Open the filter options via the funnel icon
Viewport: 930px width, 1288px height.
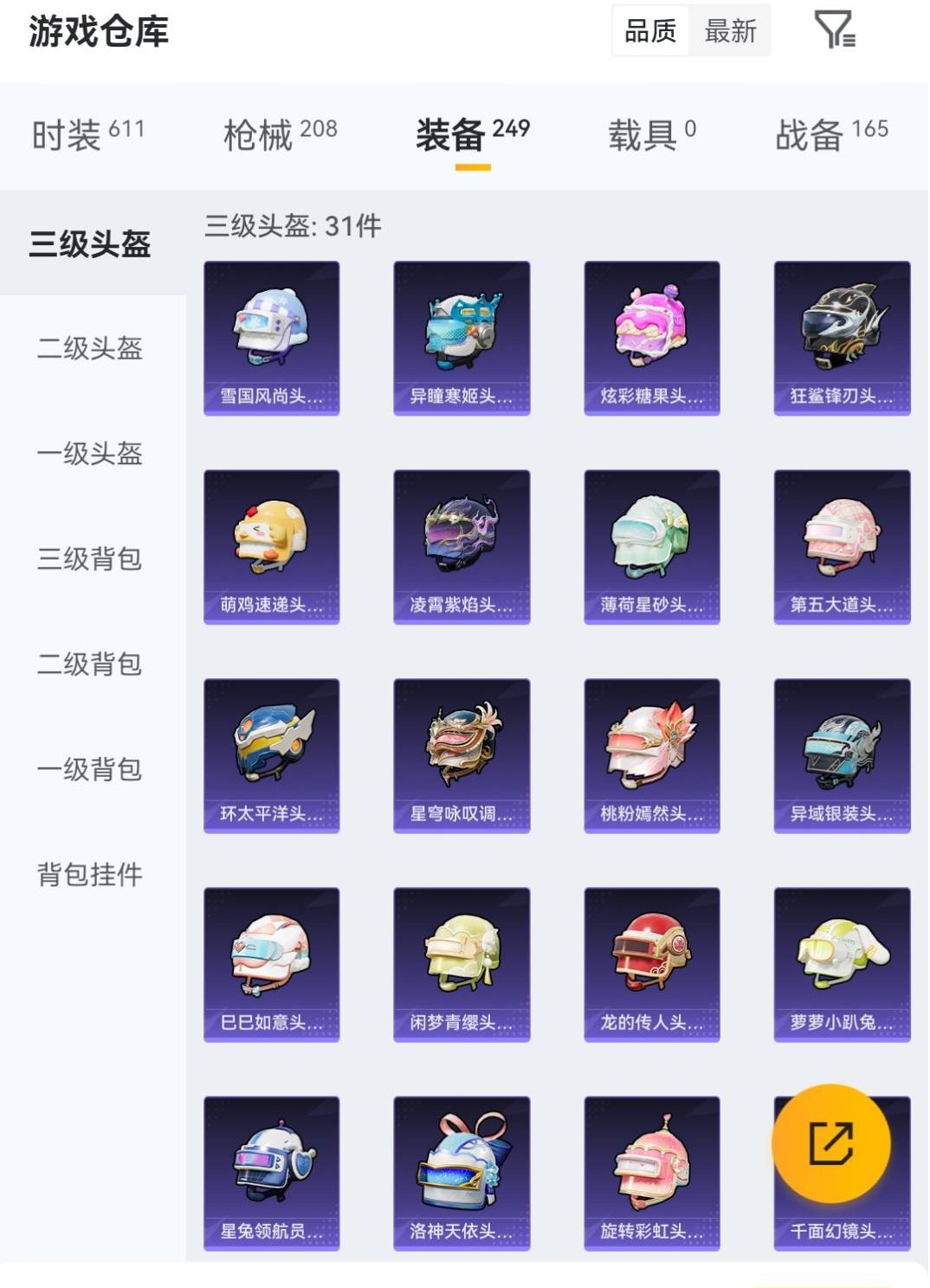coord(834,31)
